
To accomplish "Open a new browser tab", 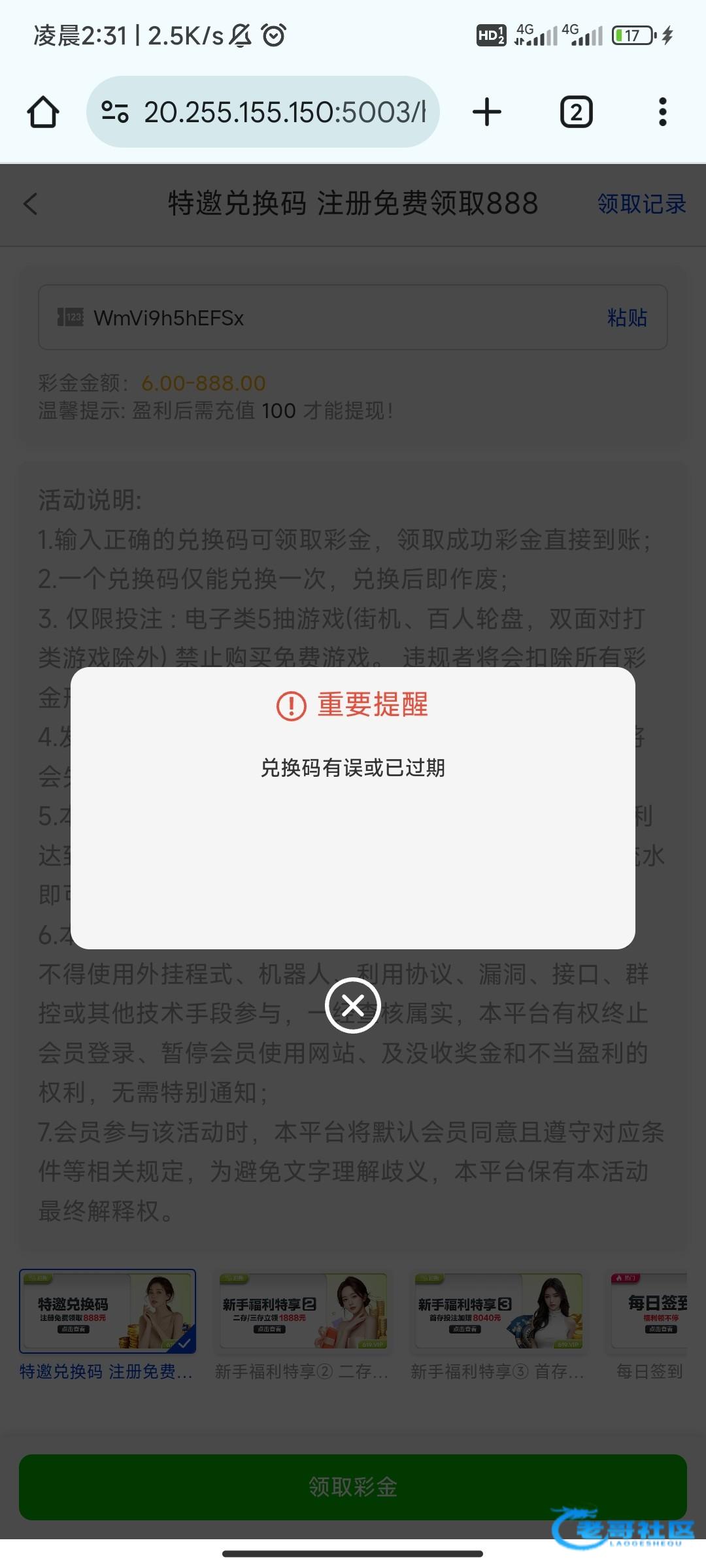I will click(x=487, y=112).
